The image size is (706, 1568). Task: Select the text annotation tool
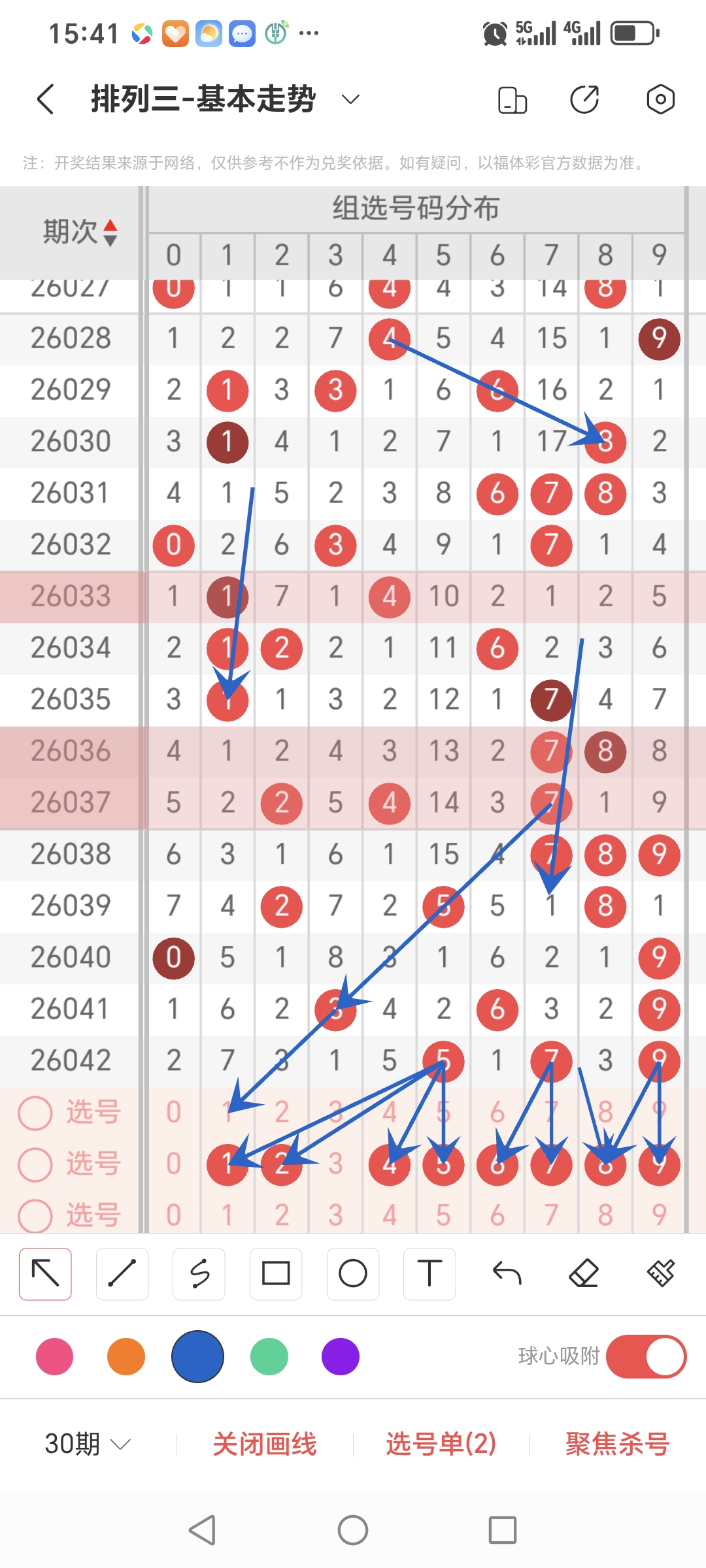click(429, 1273)
